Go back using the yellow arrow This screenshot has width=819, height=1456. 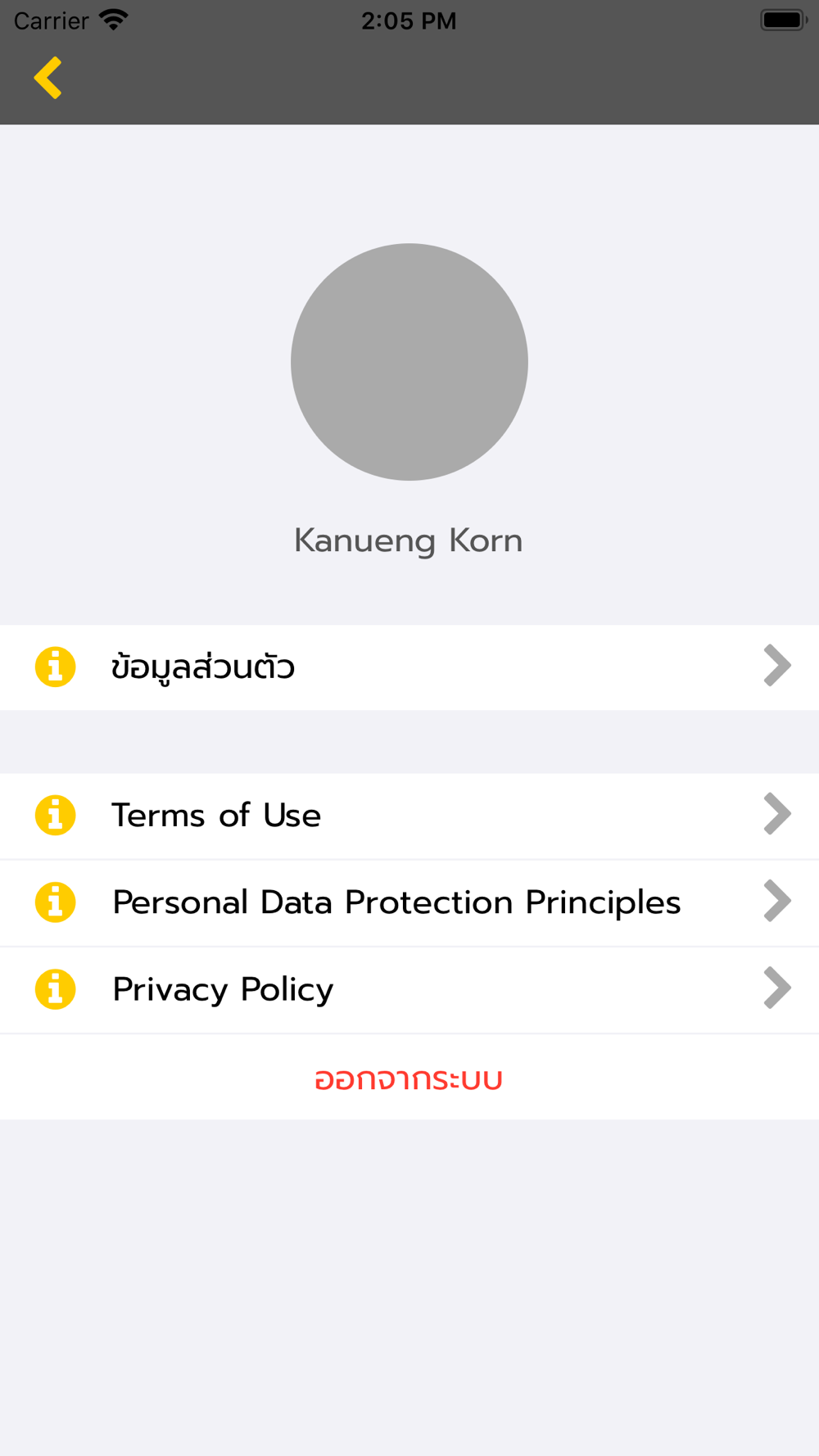coord(48,78)
